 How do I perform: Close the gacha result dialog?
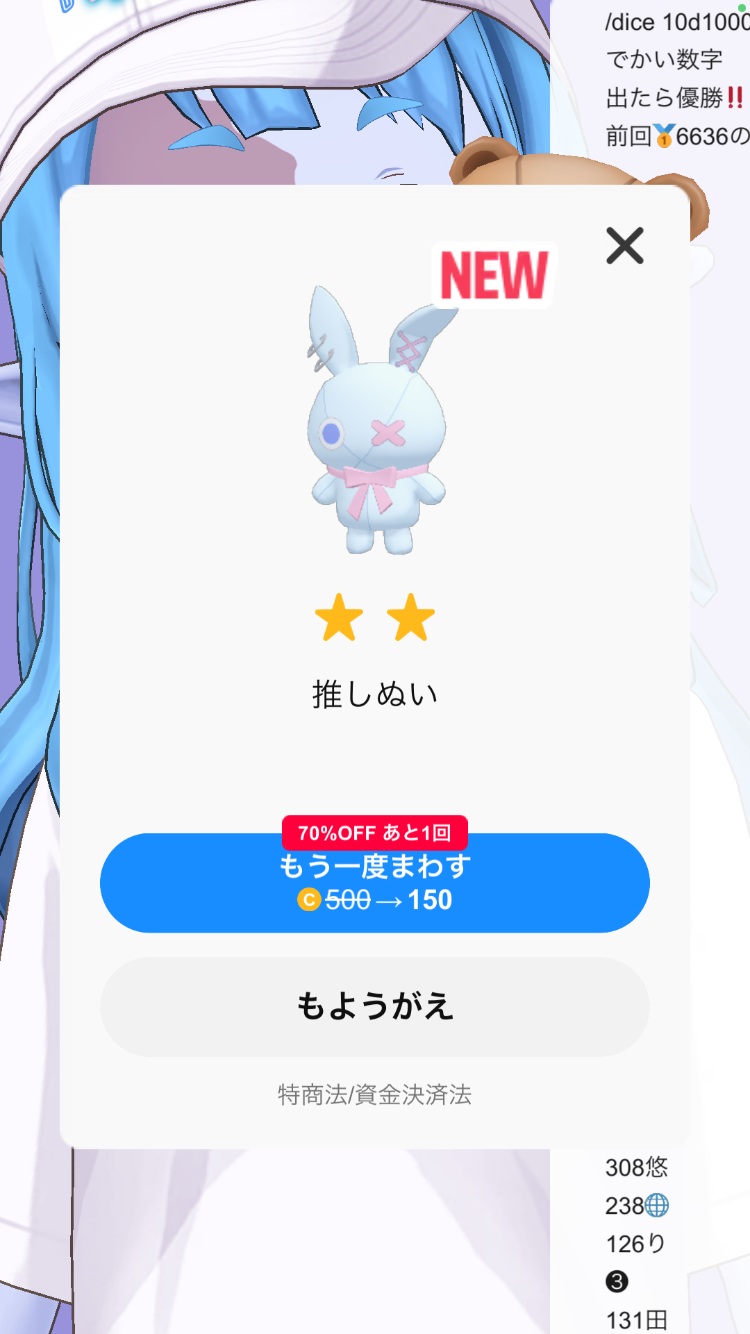point(625,245)
